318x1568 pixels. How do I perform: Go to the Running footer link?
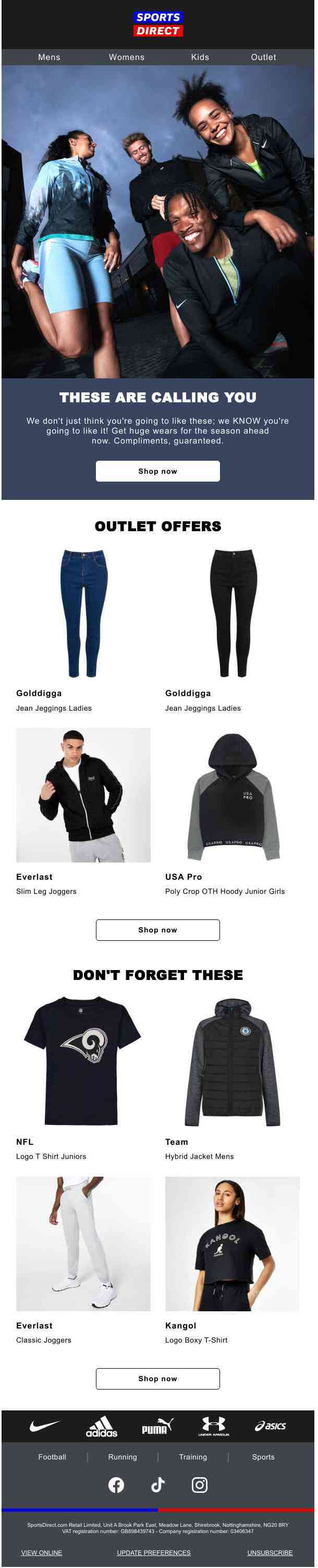click(x=123, y=1457)
